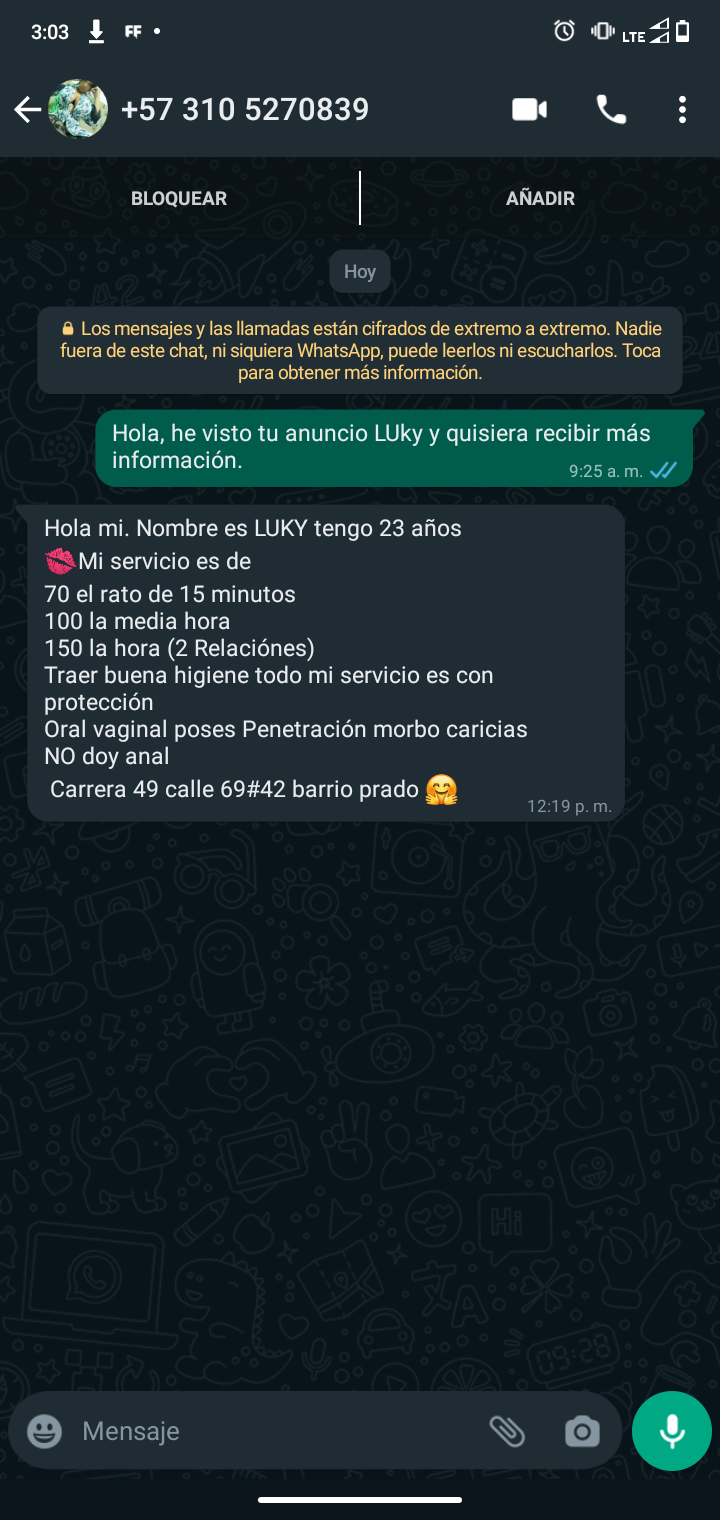Open the contact profile for +57 310 5270839
Screen dimensions: 720x1520
click(x=244, y=109)
